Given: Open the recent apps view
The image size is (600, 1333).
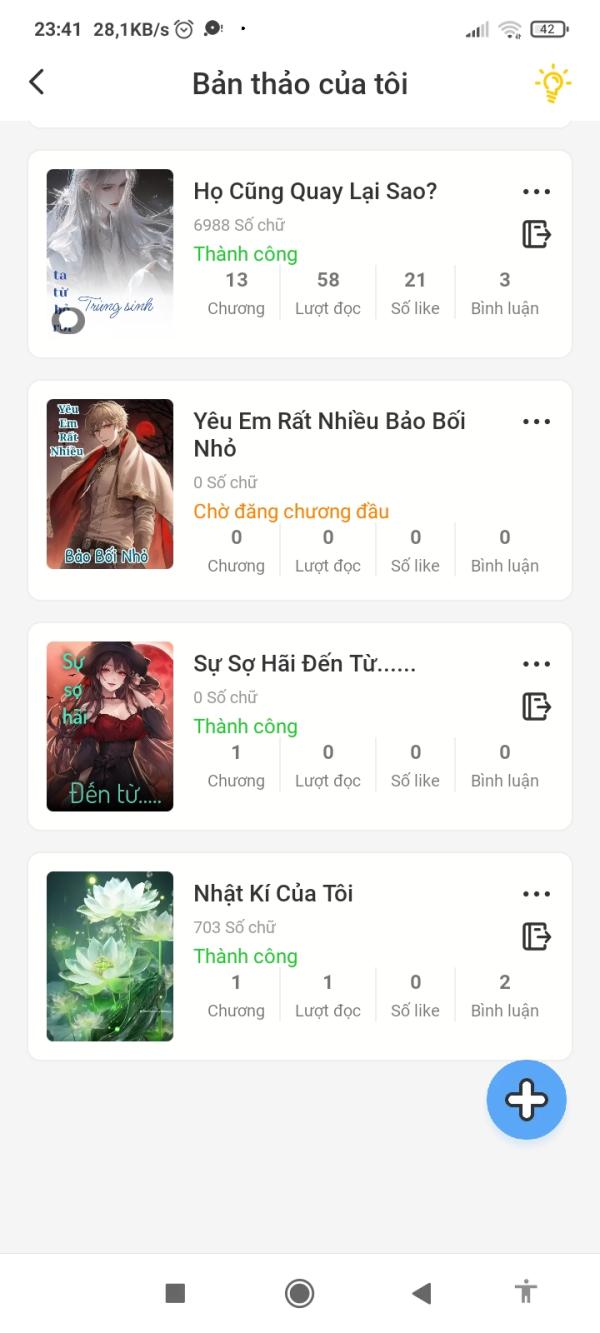Looking at the screenshot, I should 175,1293.
